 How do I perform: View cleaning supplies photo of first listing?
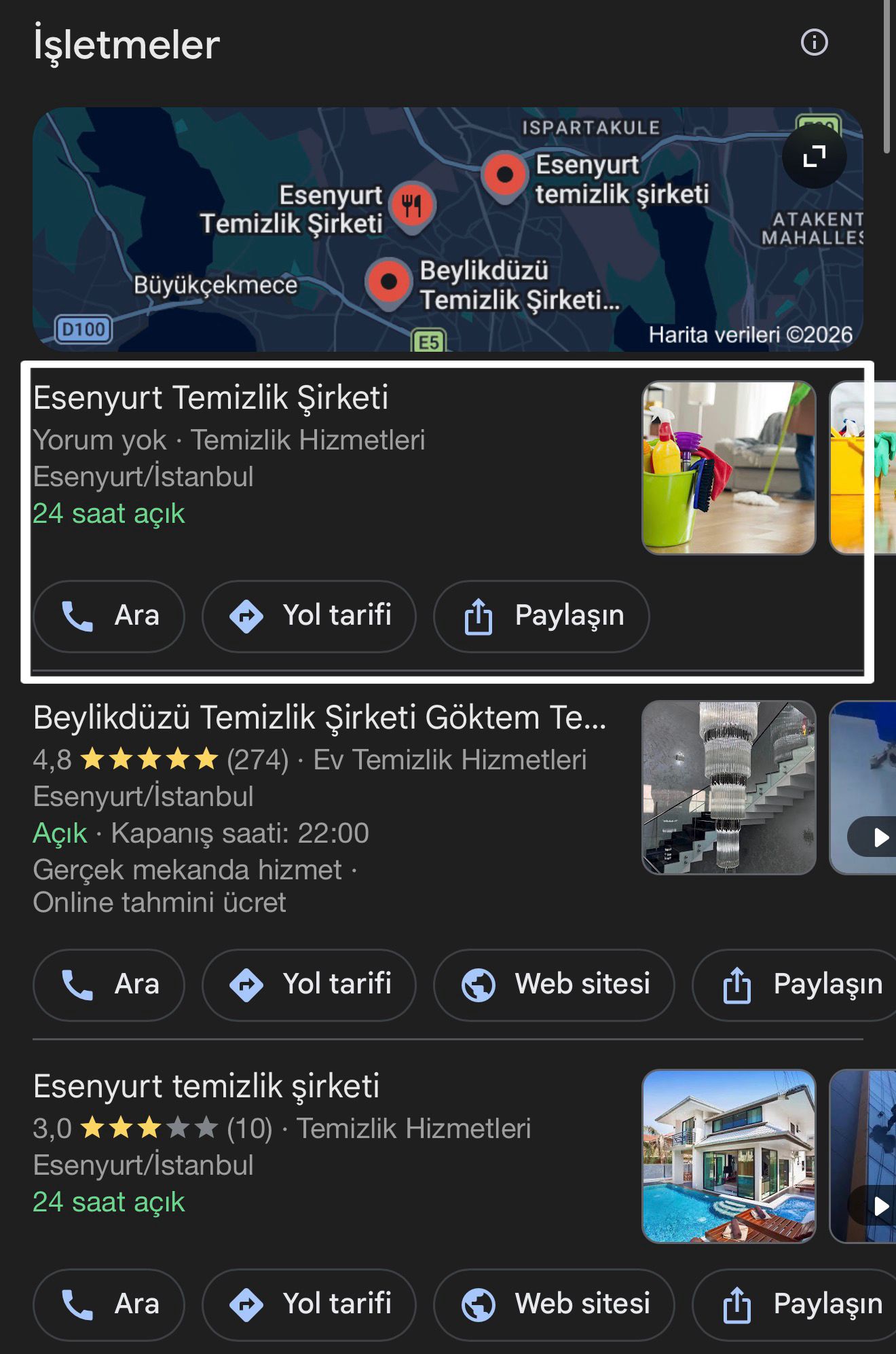click(728, 468)
